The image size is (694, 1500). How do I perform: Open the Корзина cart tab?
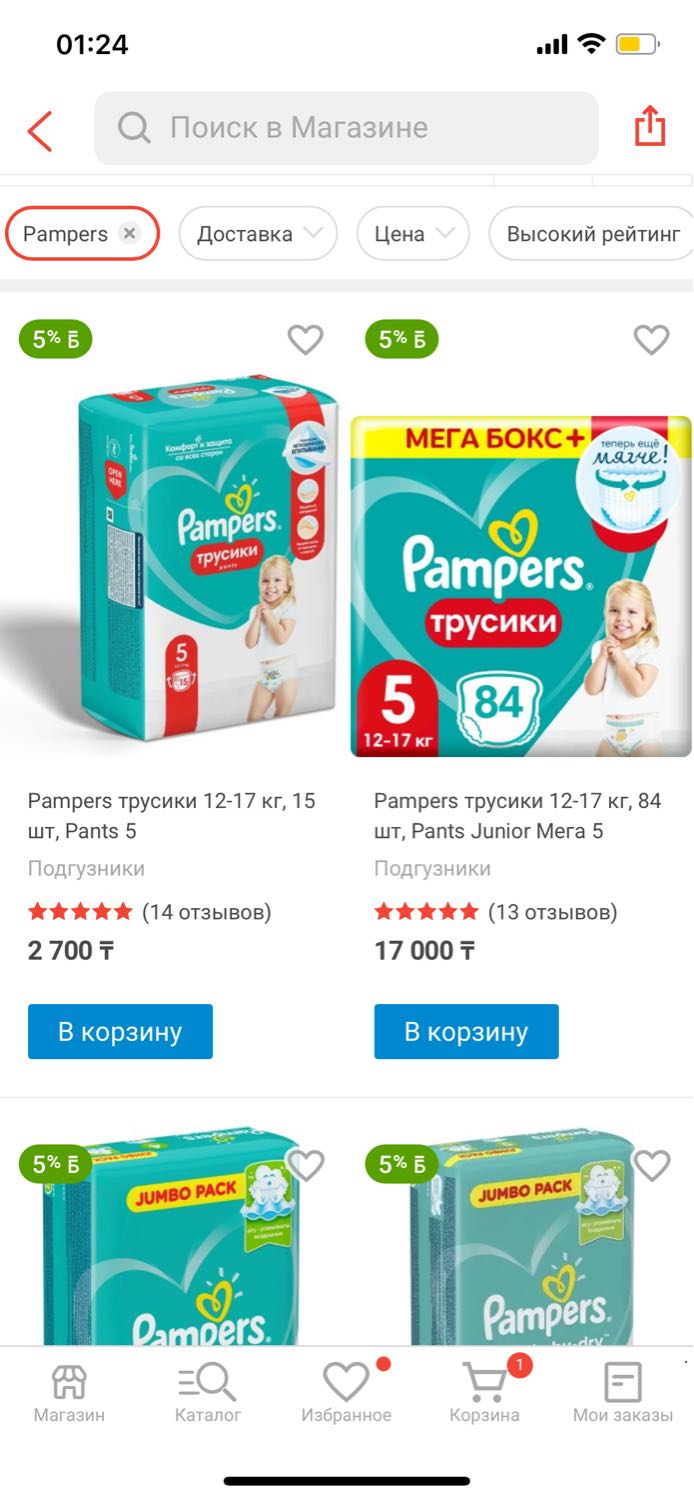coord(484,1393)
